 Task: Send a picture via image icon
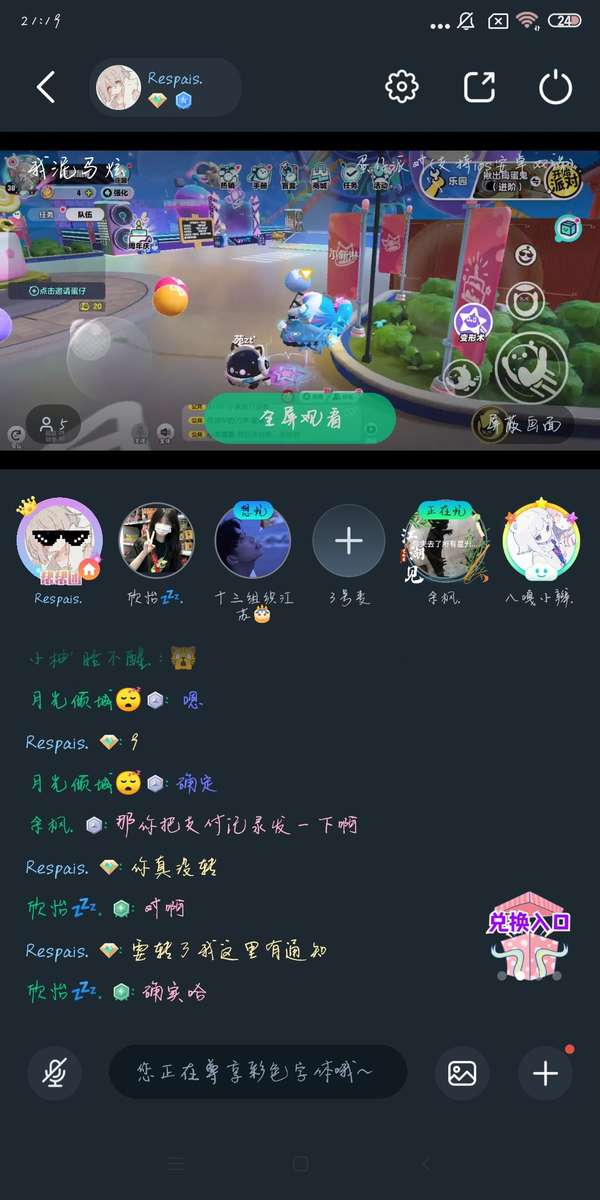pos(462,1074)
